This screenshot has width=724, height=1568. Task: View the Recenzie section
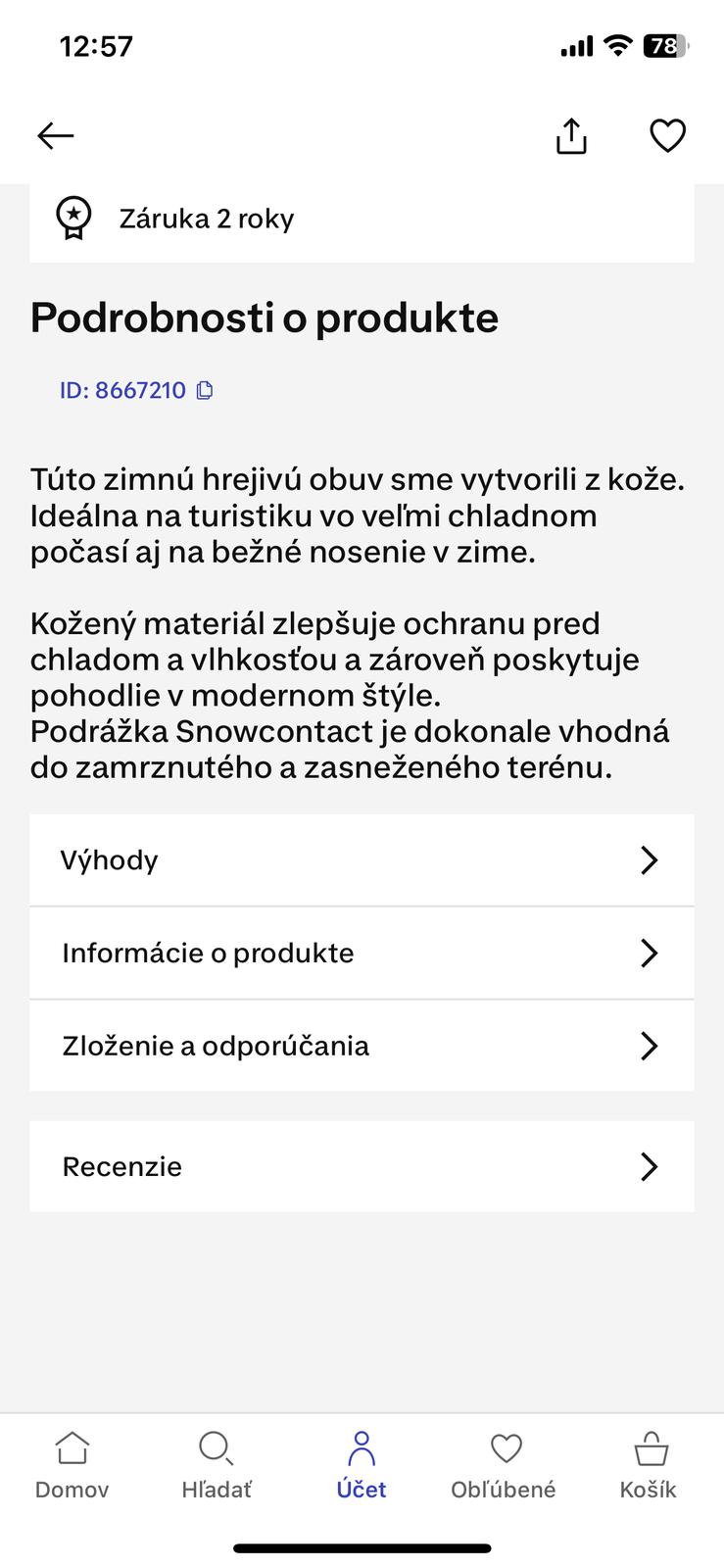(x=362, y=1166)
